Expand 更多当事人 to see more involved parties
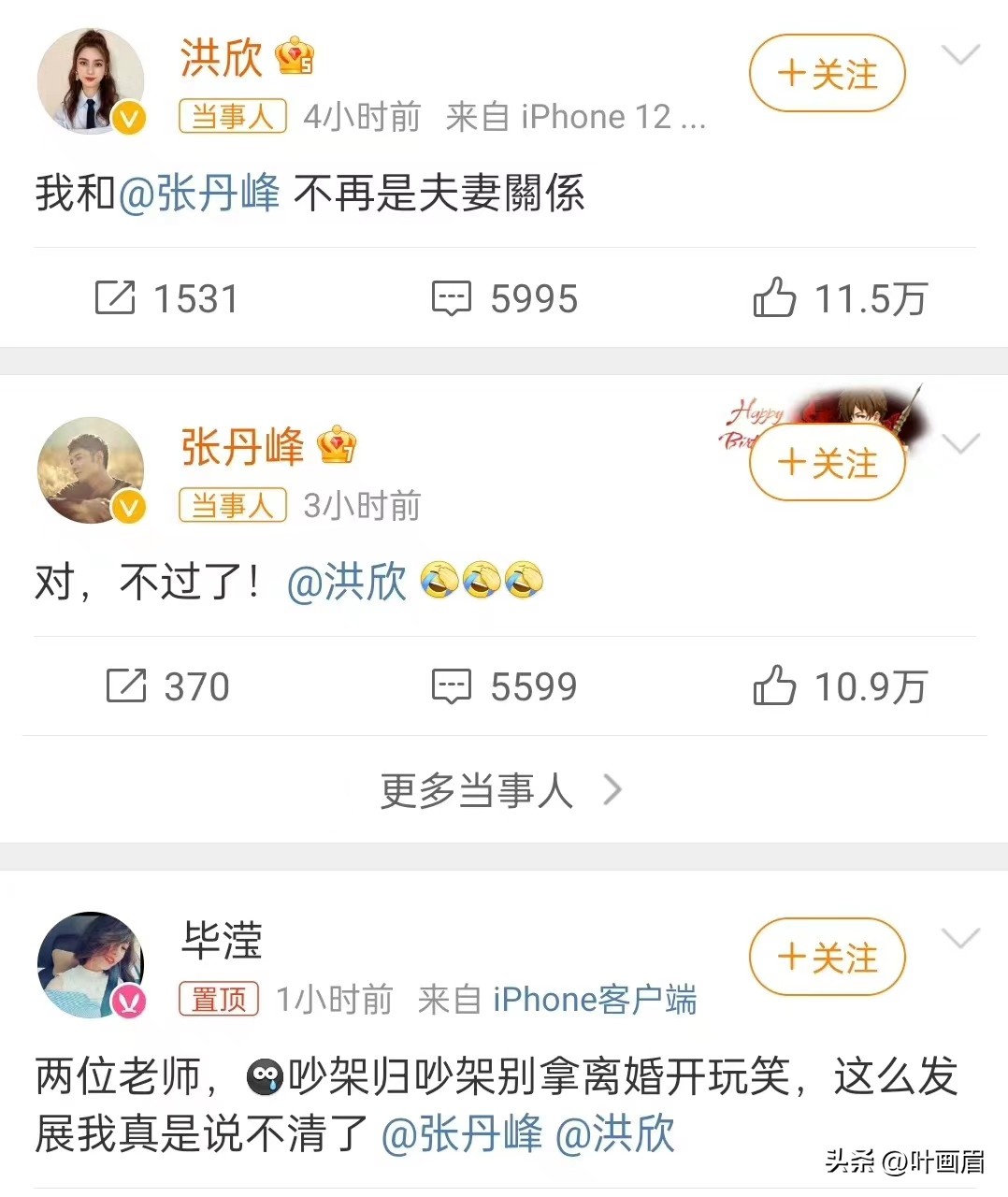This screenshot has height=1197, width=1008. [477, 790]
